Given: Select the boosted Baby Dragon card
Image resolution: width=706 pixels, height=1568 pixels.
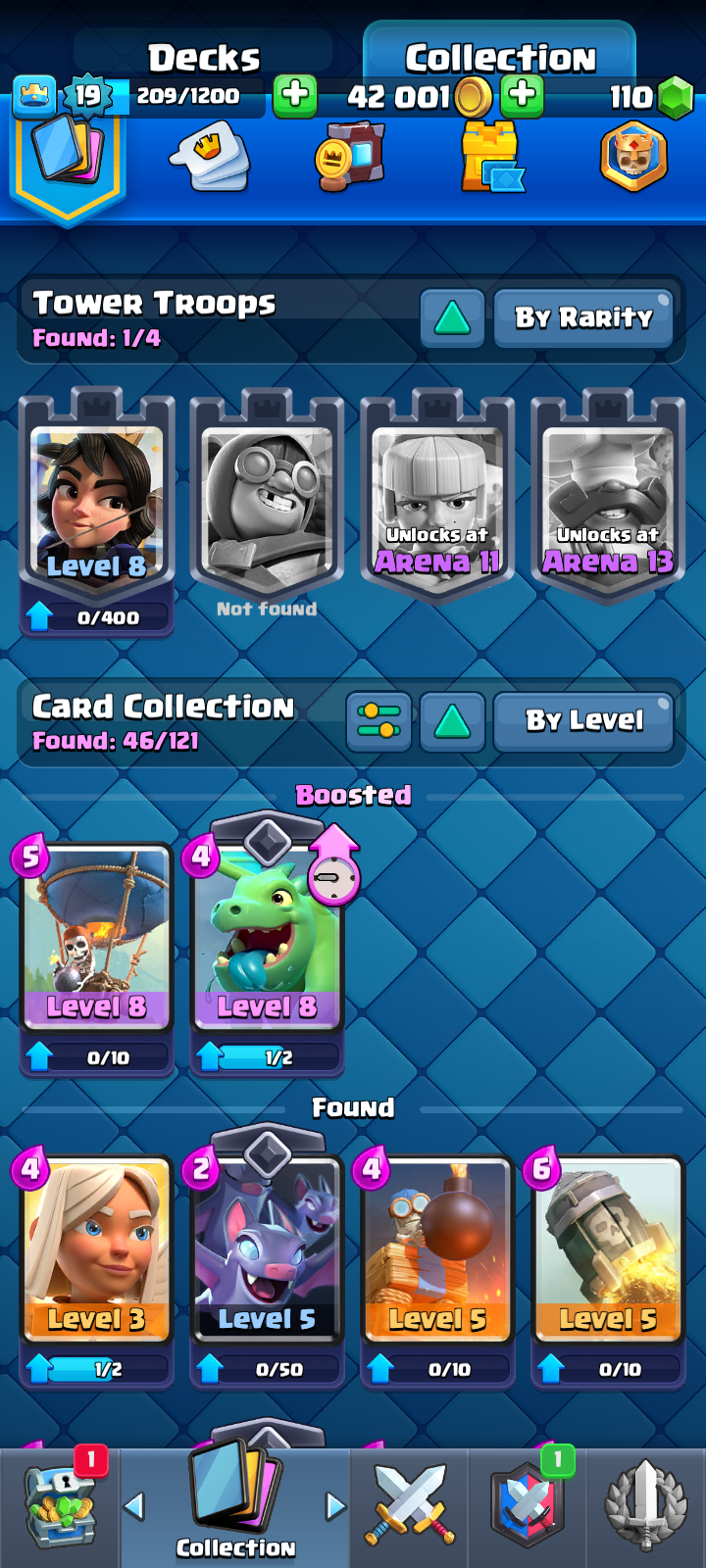Looking at the screenshot, I should [x=267, y=955].
